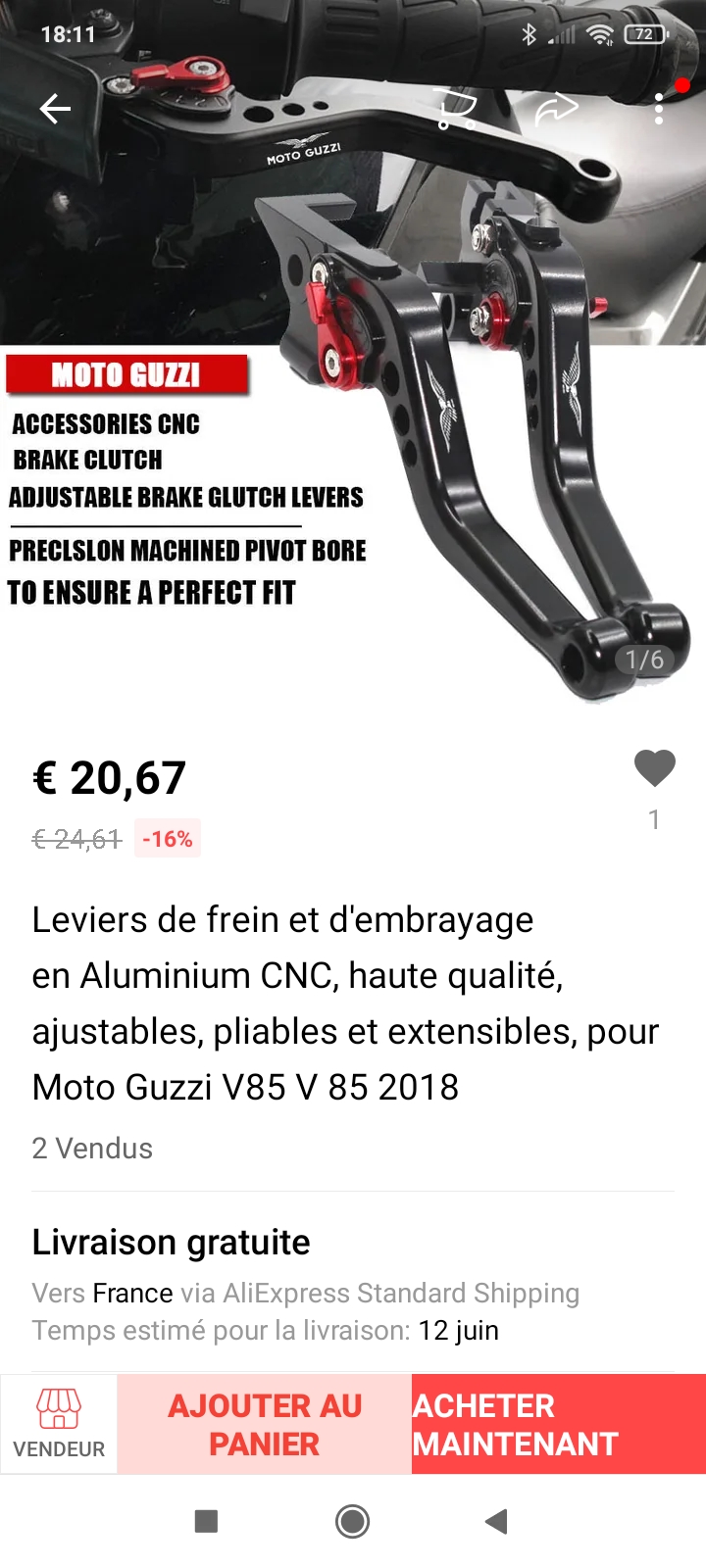Share this product listing
This screenshot has width=706, height=1568.
click(x=556, y=109)
